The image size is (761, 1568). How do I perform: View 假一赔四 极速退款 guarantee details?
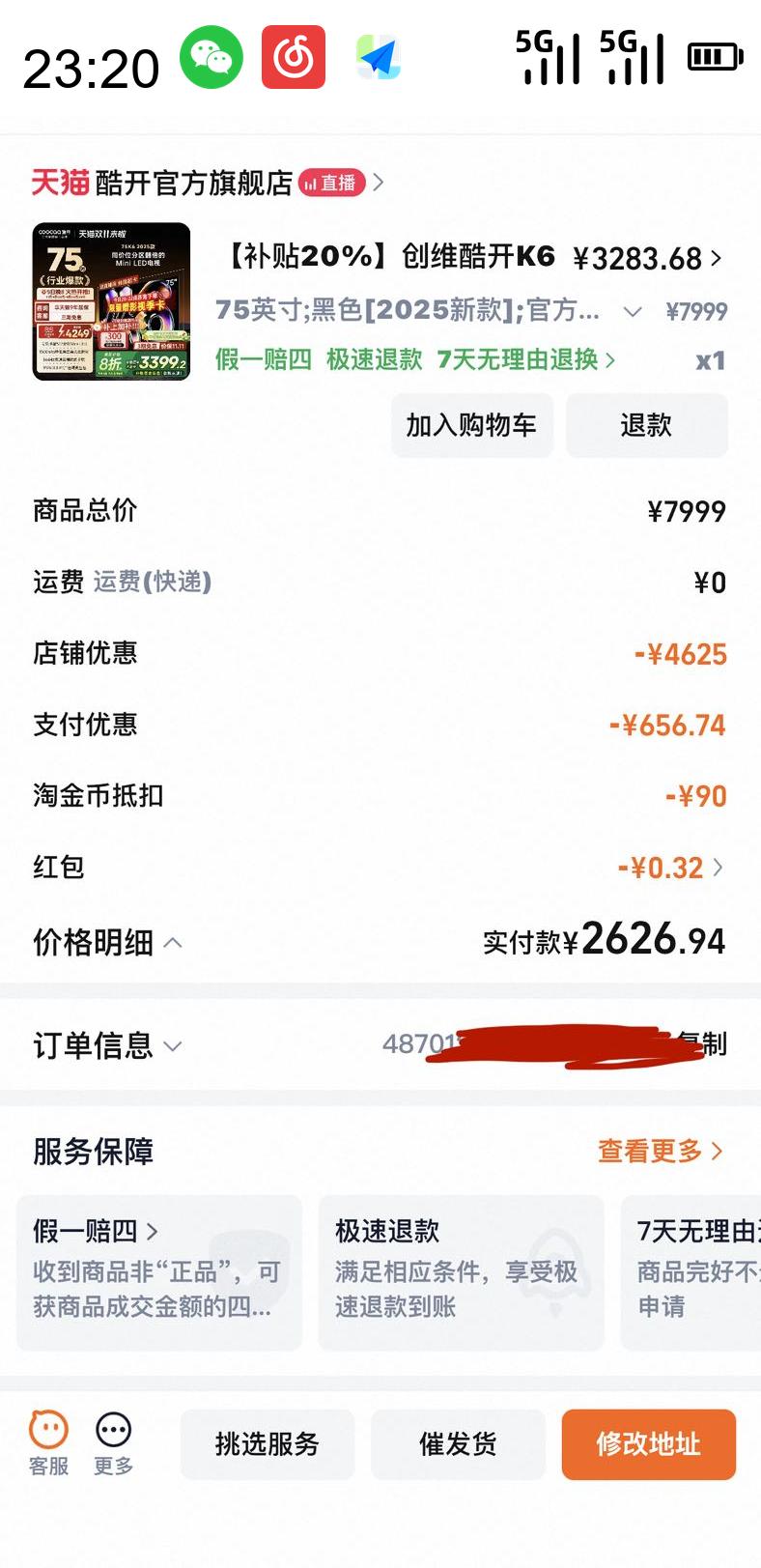click(415, 359)
